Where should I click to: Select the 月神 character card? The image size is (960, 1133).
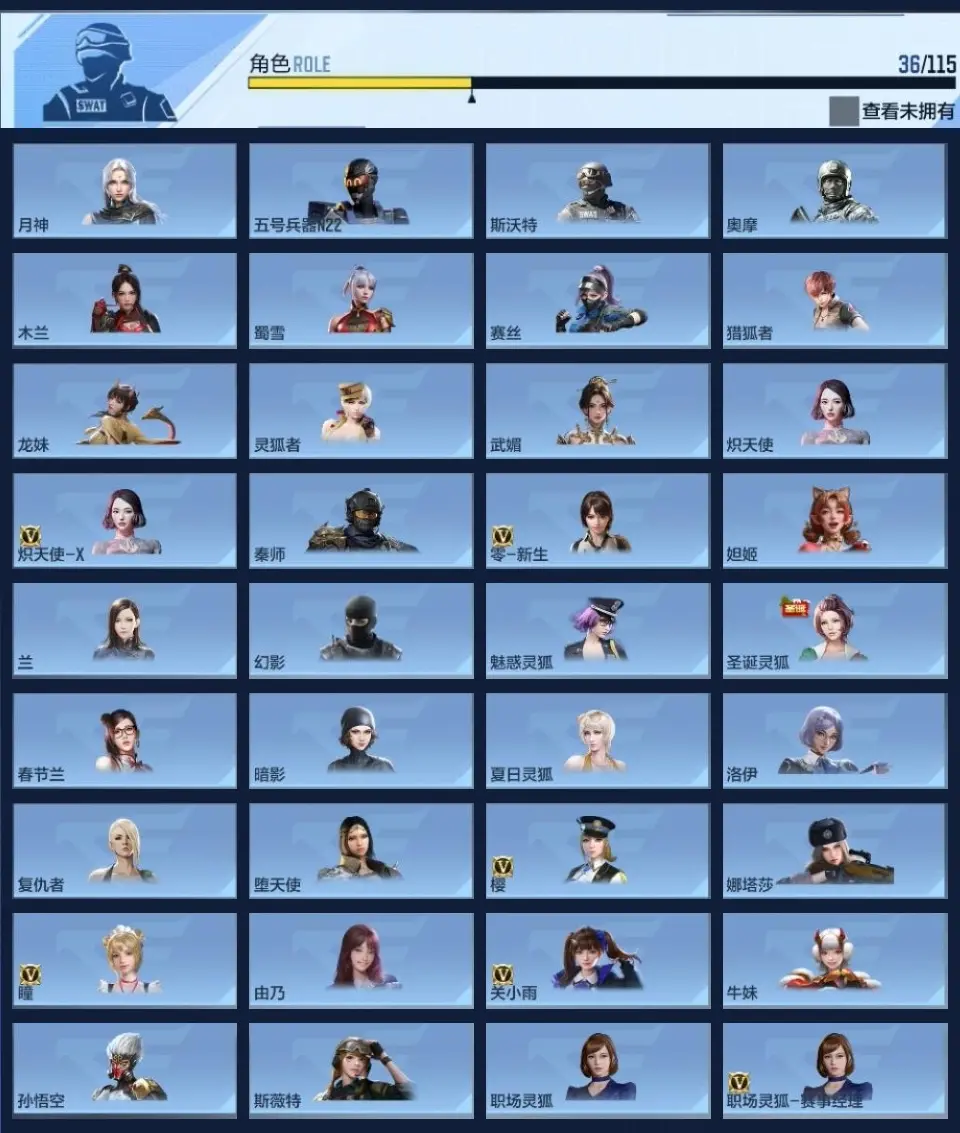tap(125, 191)
